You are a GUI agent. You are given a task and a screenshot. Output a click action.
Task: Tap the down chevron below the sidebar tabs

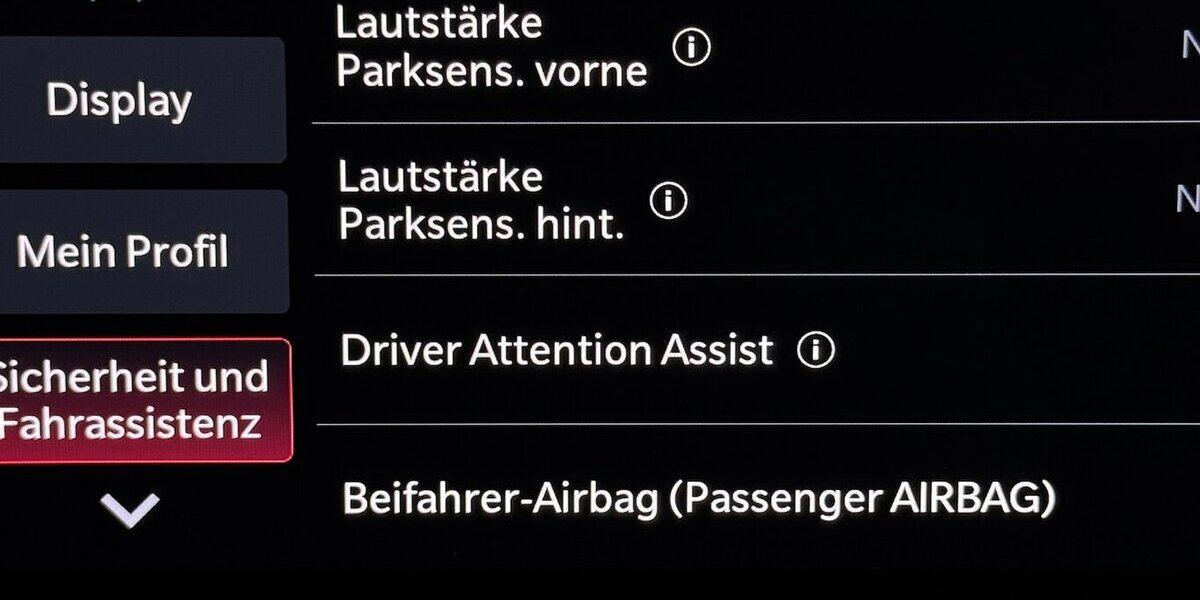[x=130, y=510]
